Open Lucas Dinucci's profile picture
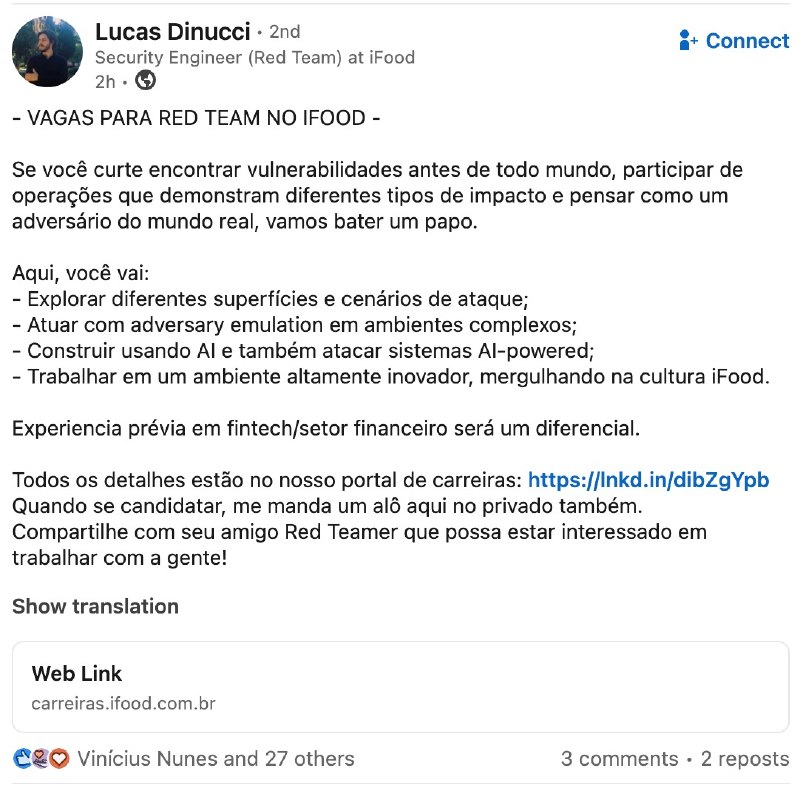Screen dimensions: 800x785 click(47, 52)
